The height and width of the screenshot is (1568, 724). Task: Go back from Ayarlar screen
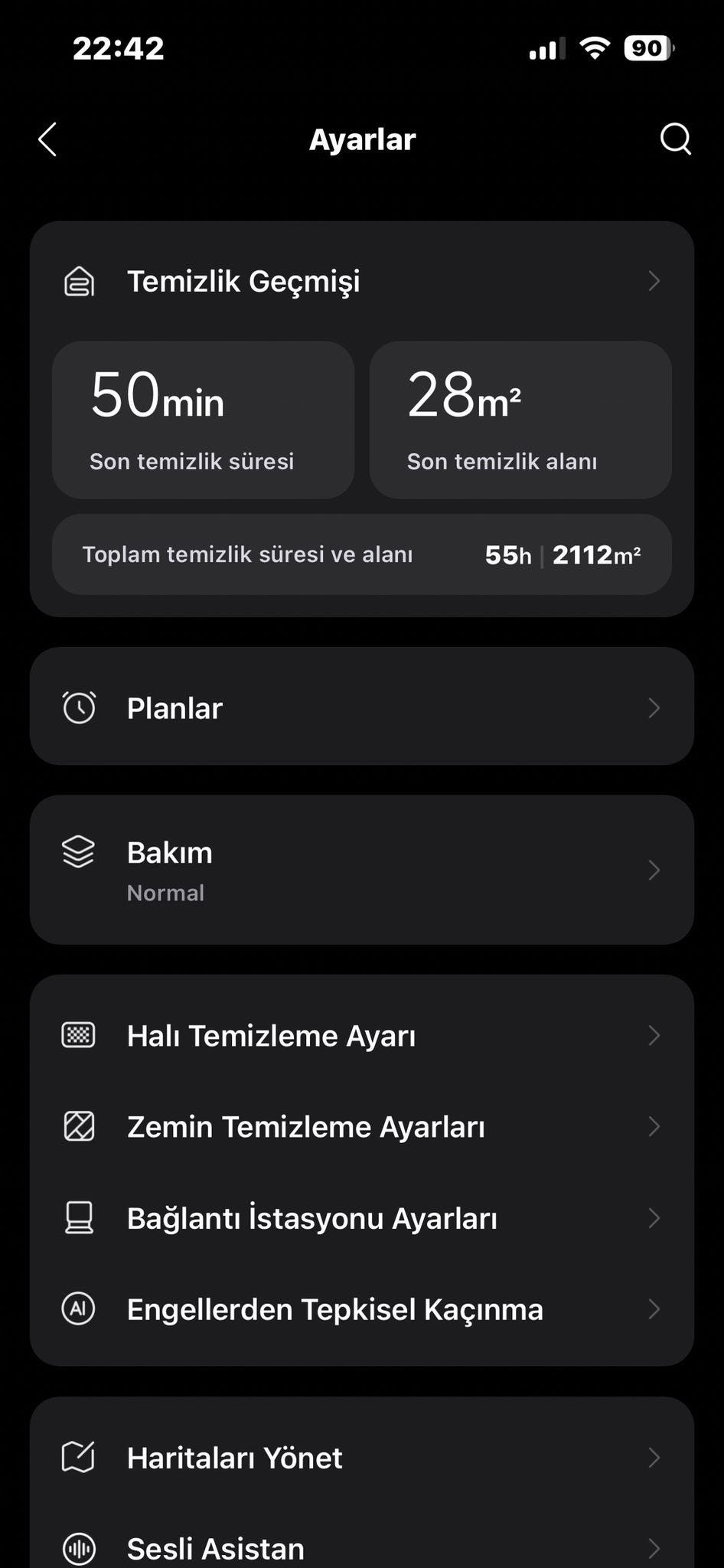[x=47, y=139]
